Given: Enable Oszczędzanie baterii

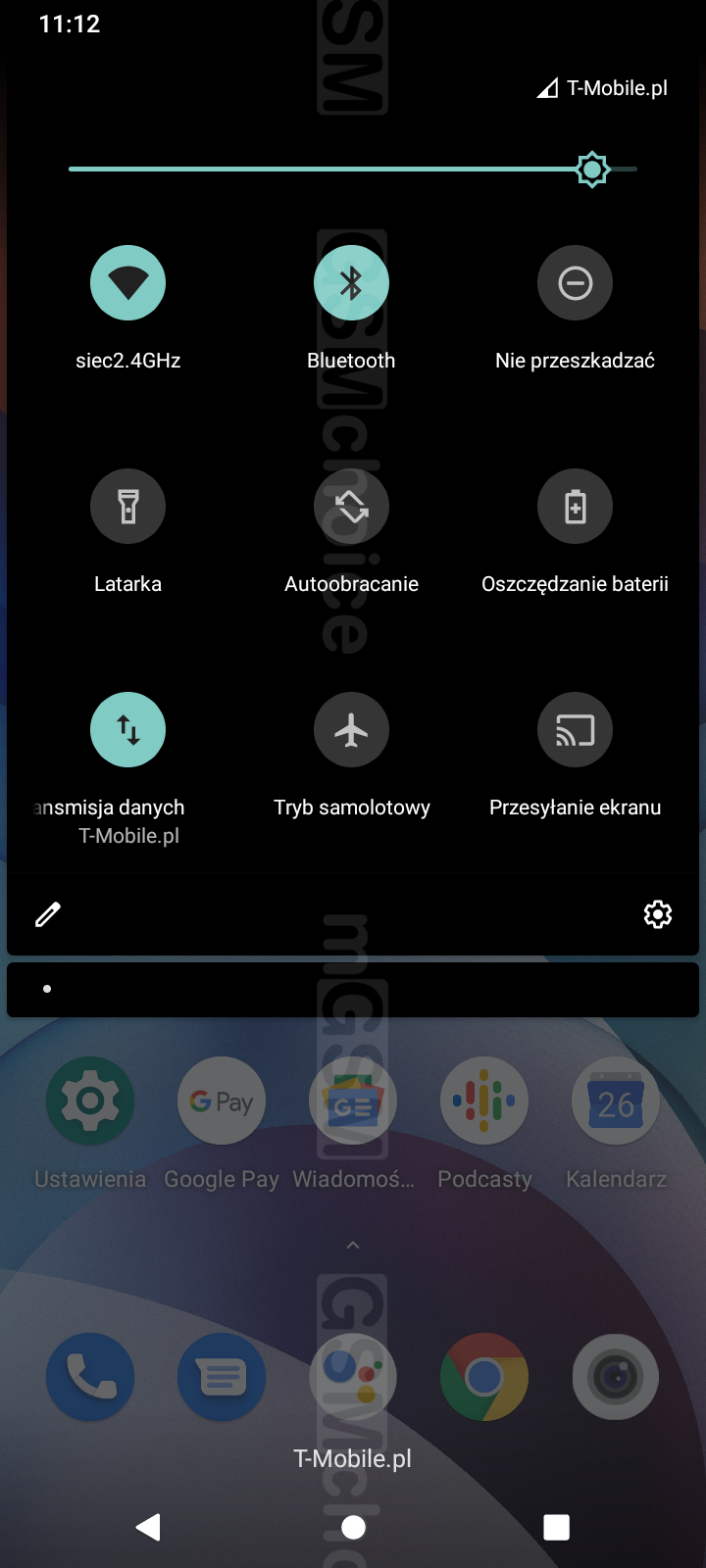Looking at the screenshot, I should tap(576, 507).
